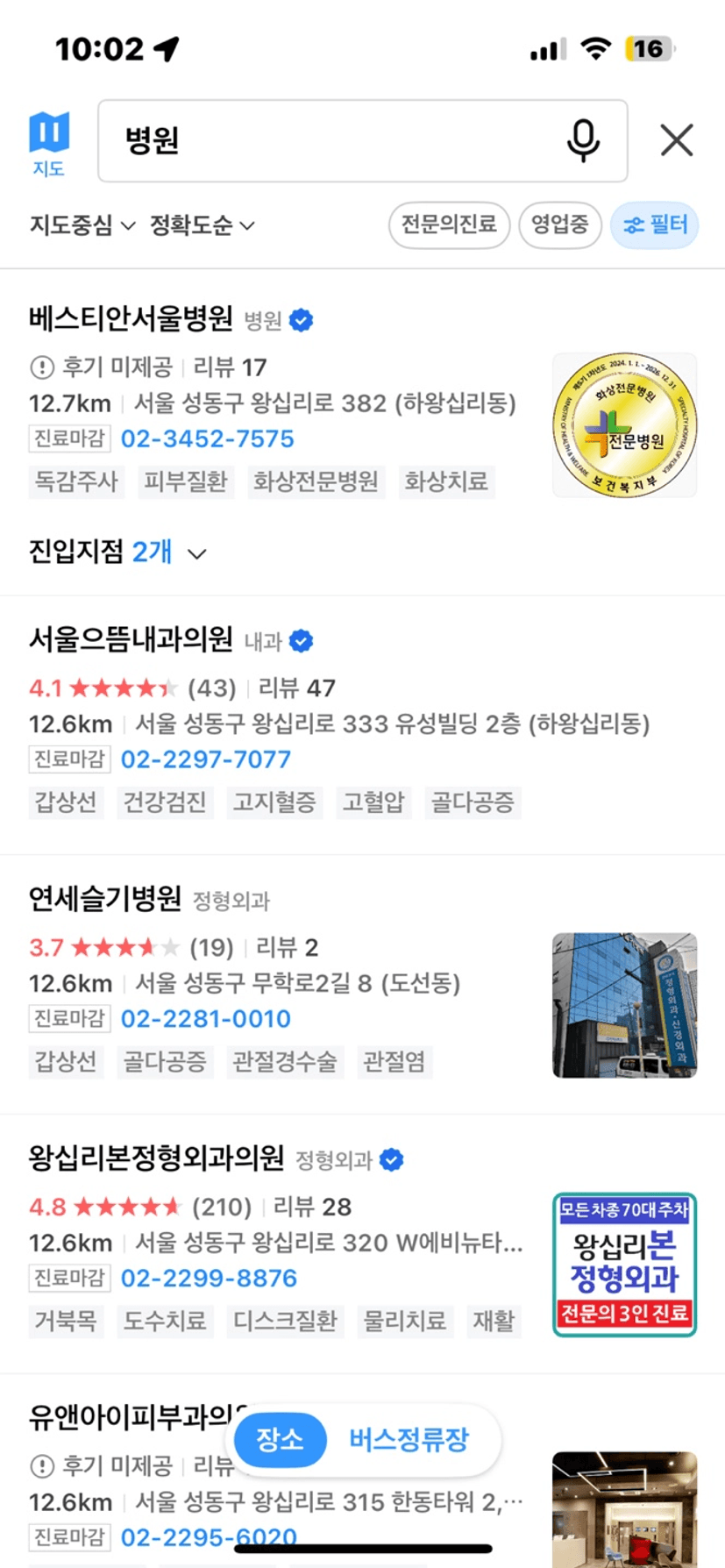The width and height of the screenshot is (725, 1568).
Task: Open the 지도 map view icon
Action: click(49, 143)
